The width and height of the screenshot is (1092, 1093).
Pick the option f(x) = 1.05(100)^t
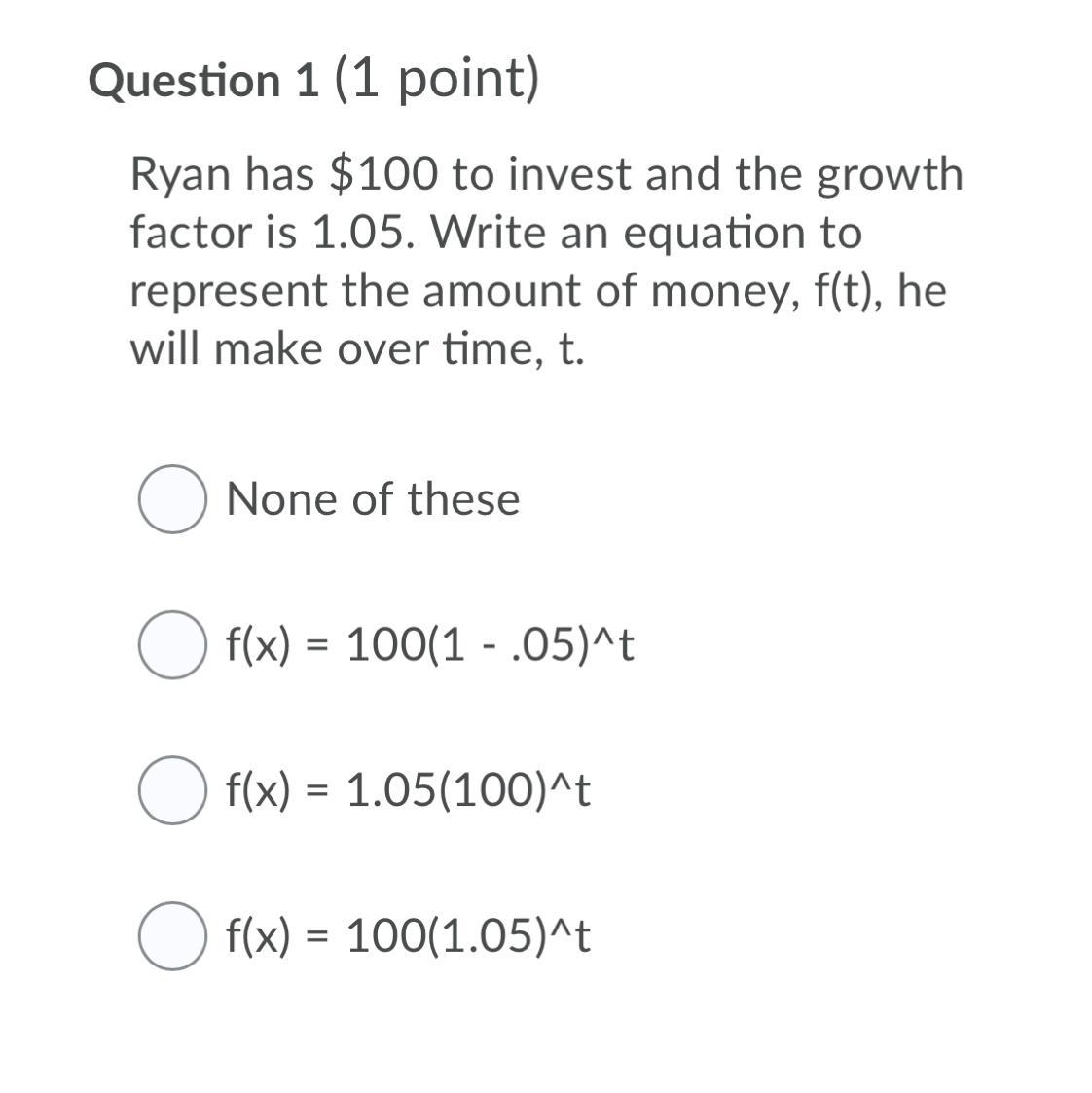point(171,790)
